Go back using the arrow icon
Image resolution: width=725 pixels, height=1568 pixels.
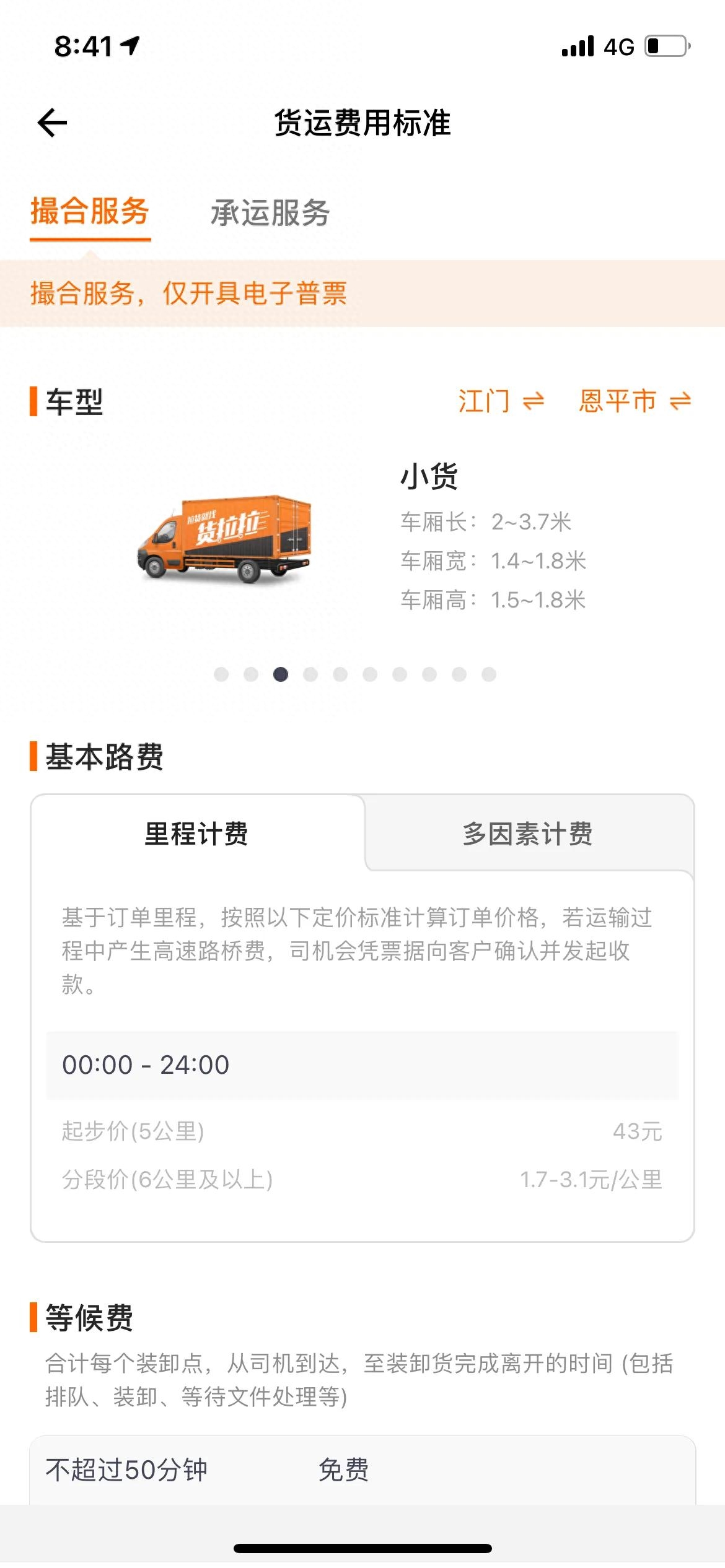53,123
